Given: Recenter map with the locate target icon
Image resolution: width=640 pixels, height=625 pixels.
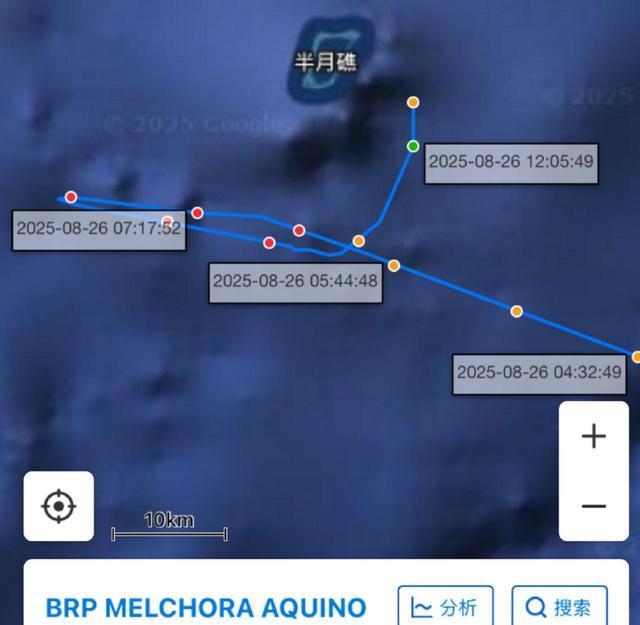Looking at the screenshot, I should pyautogui.click(x=59, y=507).
